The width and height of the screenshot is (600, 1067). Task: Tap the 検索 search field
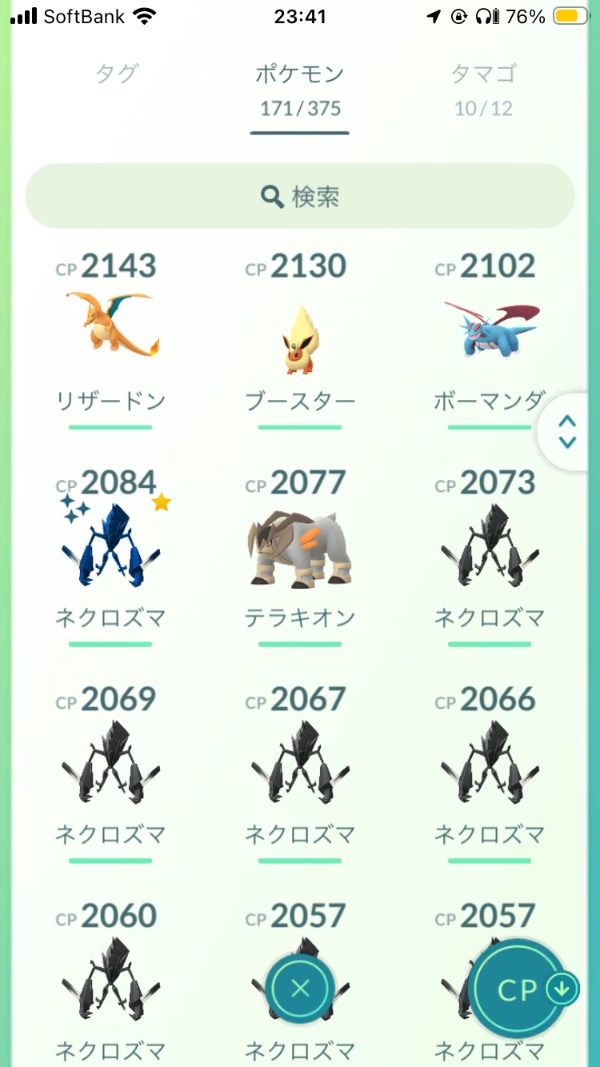pyautogui.click(x=300, y=196)
